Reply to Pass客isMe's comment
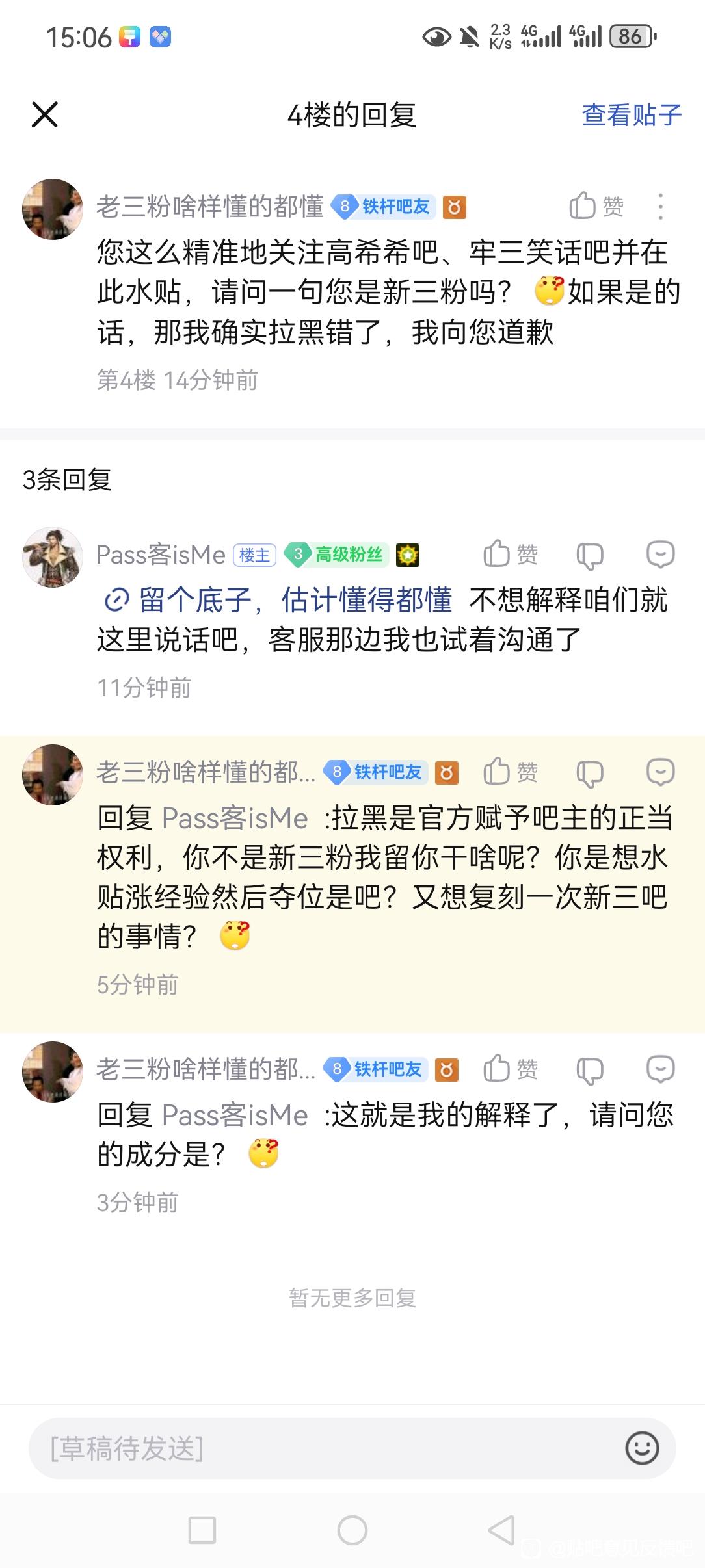Image resolution: width=705 pixels, height=1568 pixels. [660, 555]
